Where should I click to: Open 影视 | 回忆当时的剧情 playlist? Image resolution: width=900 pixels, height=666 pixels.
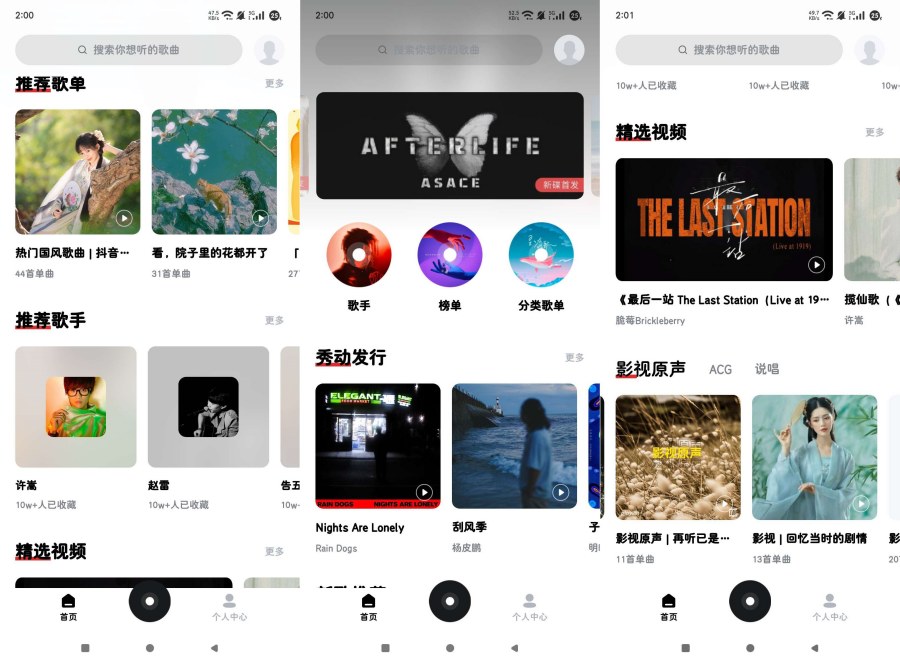click(814, 457)
